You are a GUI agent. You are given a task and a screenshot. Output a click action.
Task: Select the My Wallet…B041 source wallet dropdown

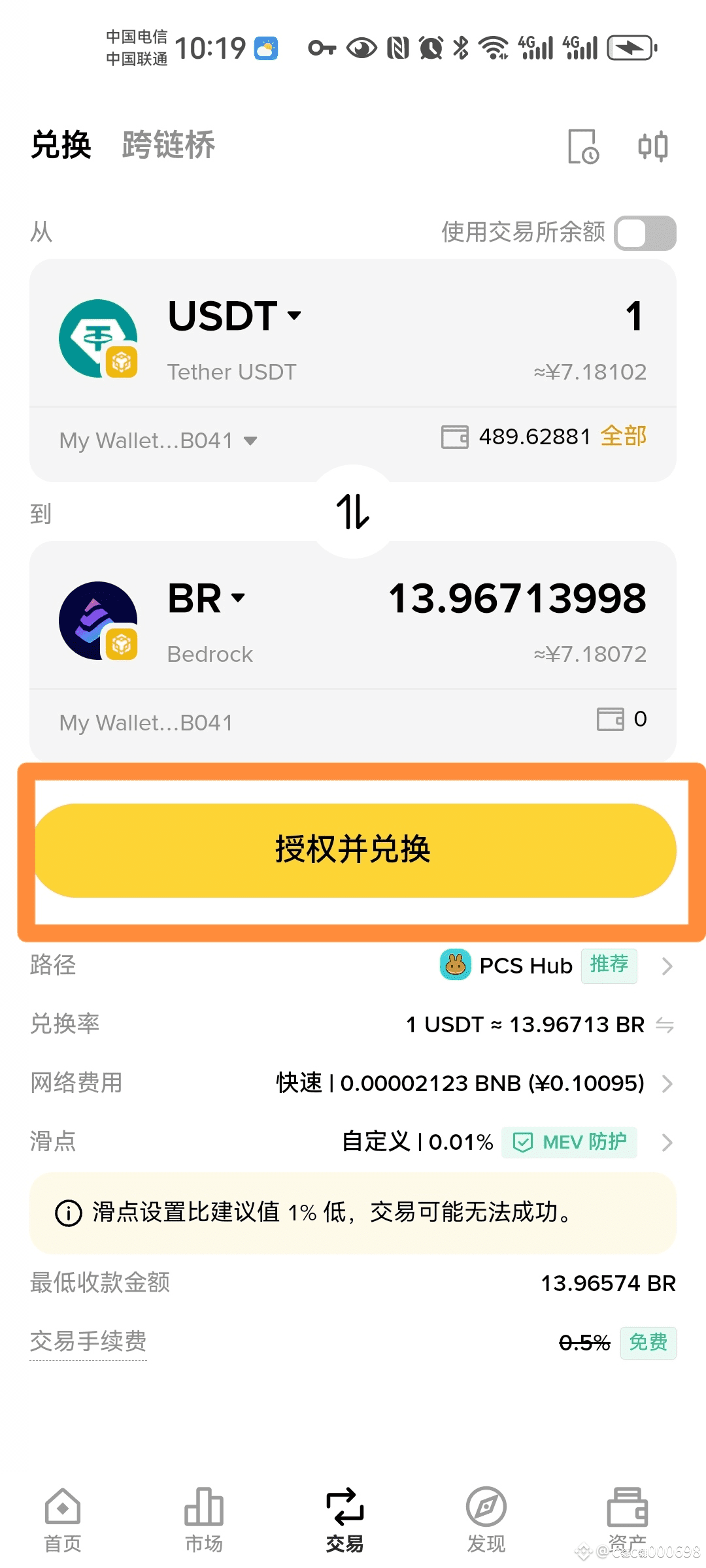(158, 441)
